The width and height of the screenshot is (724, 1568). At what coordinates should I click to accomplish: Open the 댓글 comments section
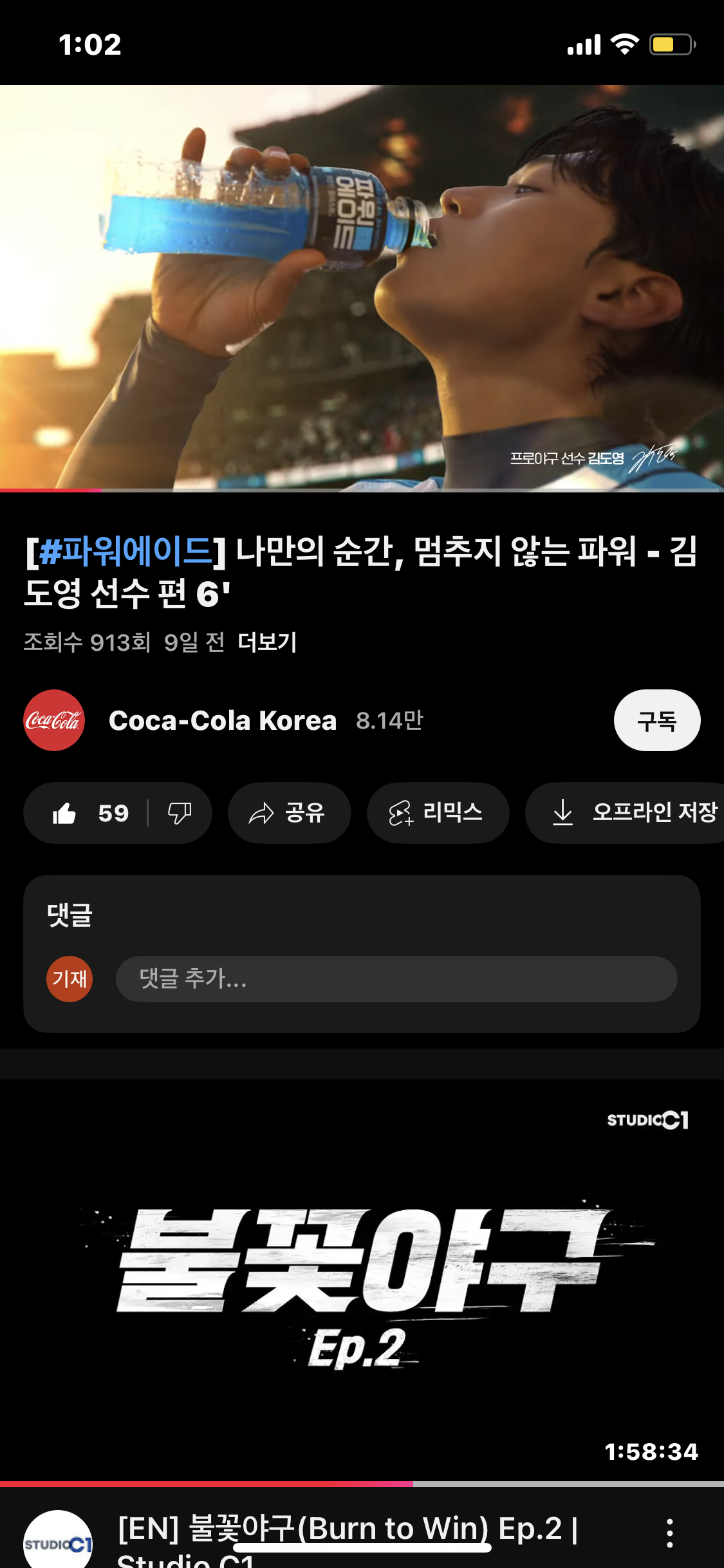70,915
